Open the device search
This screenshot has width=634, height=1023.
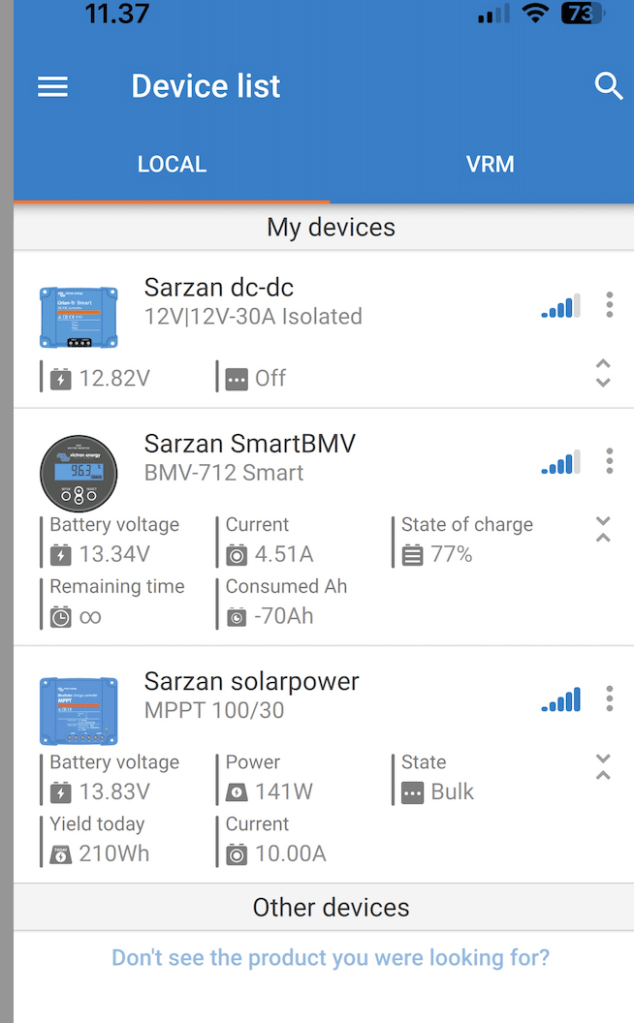tap(608, 86)
